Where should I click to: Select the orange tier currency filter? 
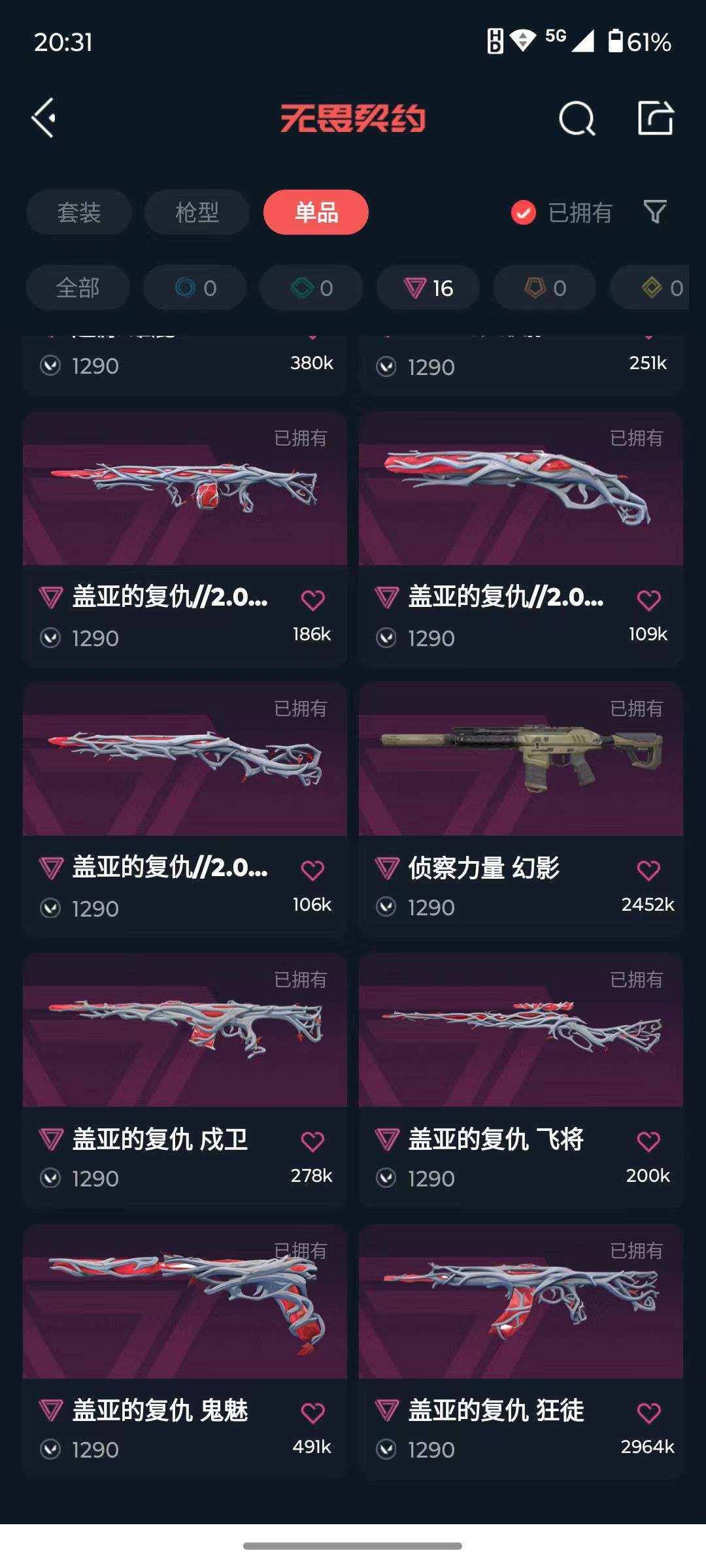pos(544,287)
